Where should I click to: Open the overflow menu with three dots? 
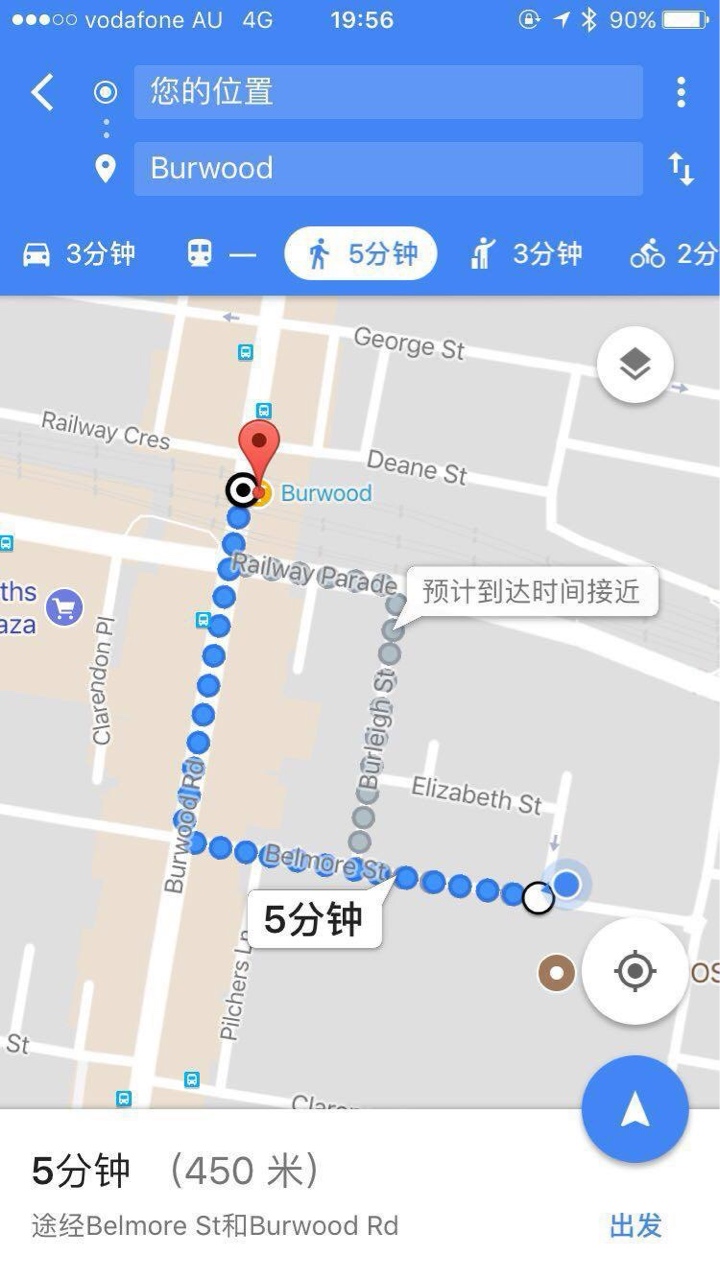(x=681, y=93)
